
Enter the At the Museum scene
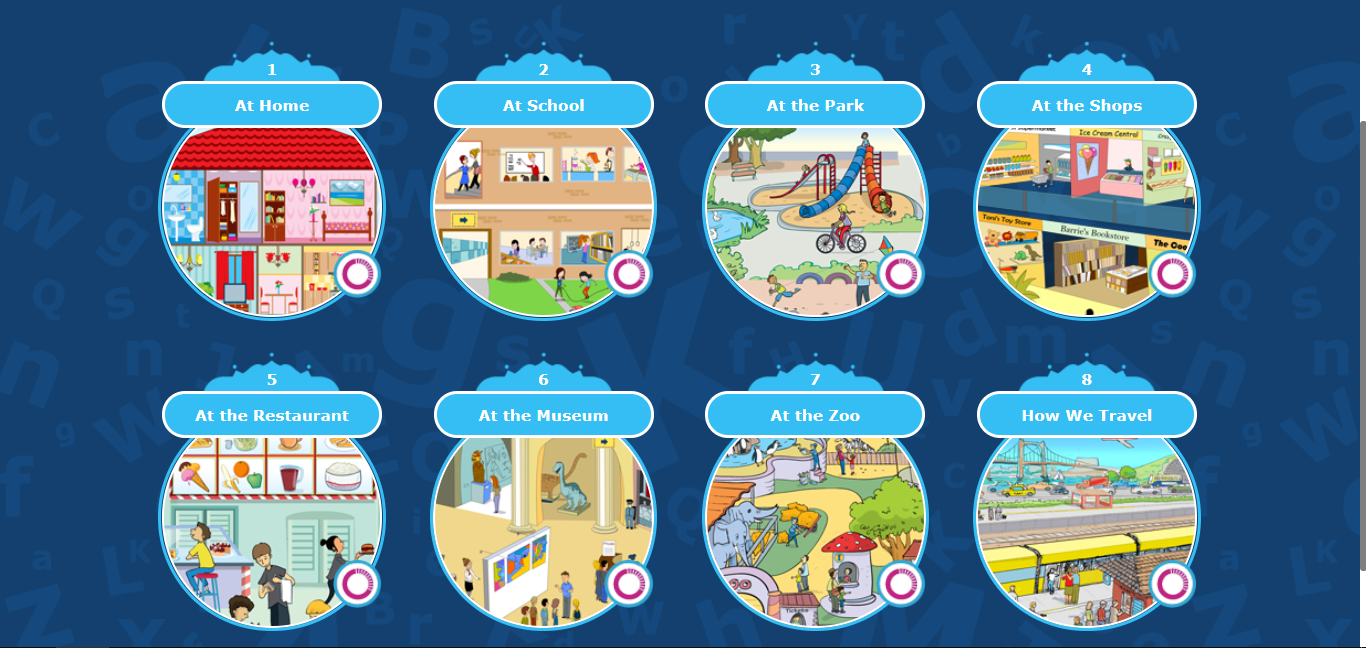[543, 525]
